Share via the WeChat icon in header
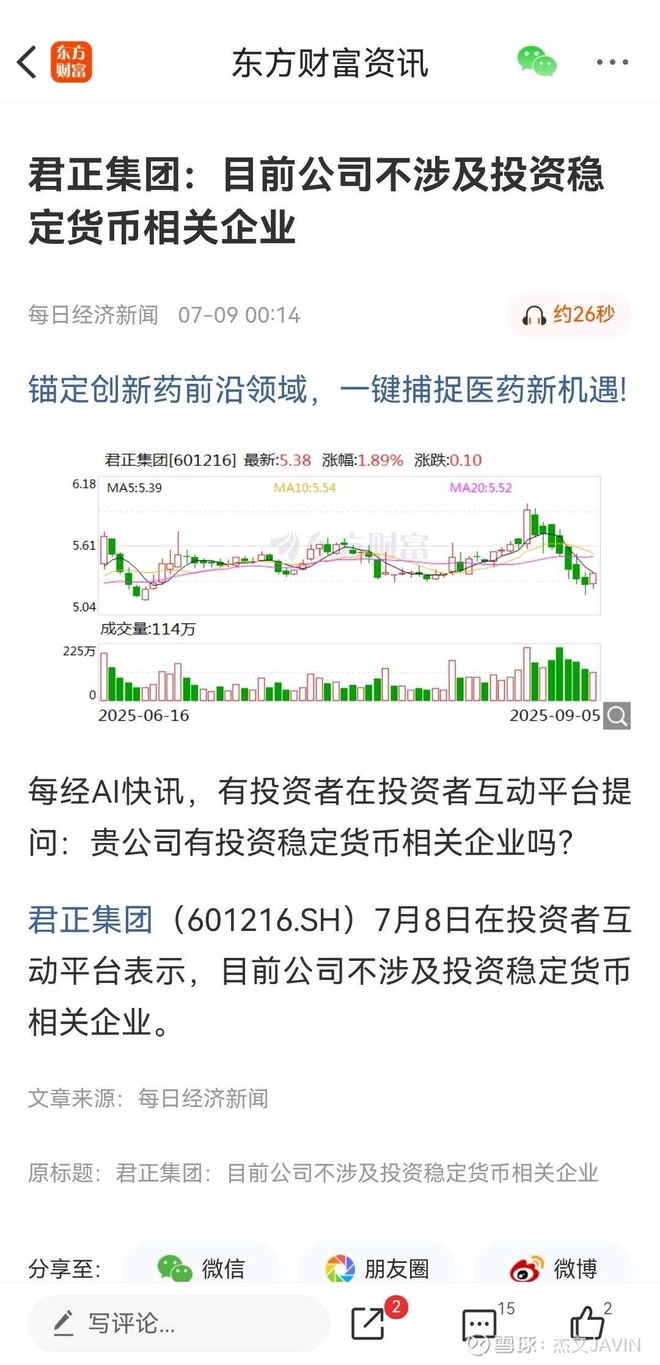Image resolution: width=660 pixels, height=1365 pixels. [x=537, y=62]
